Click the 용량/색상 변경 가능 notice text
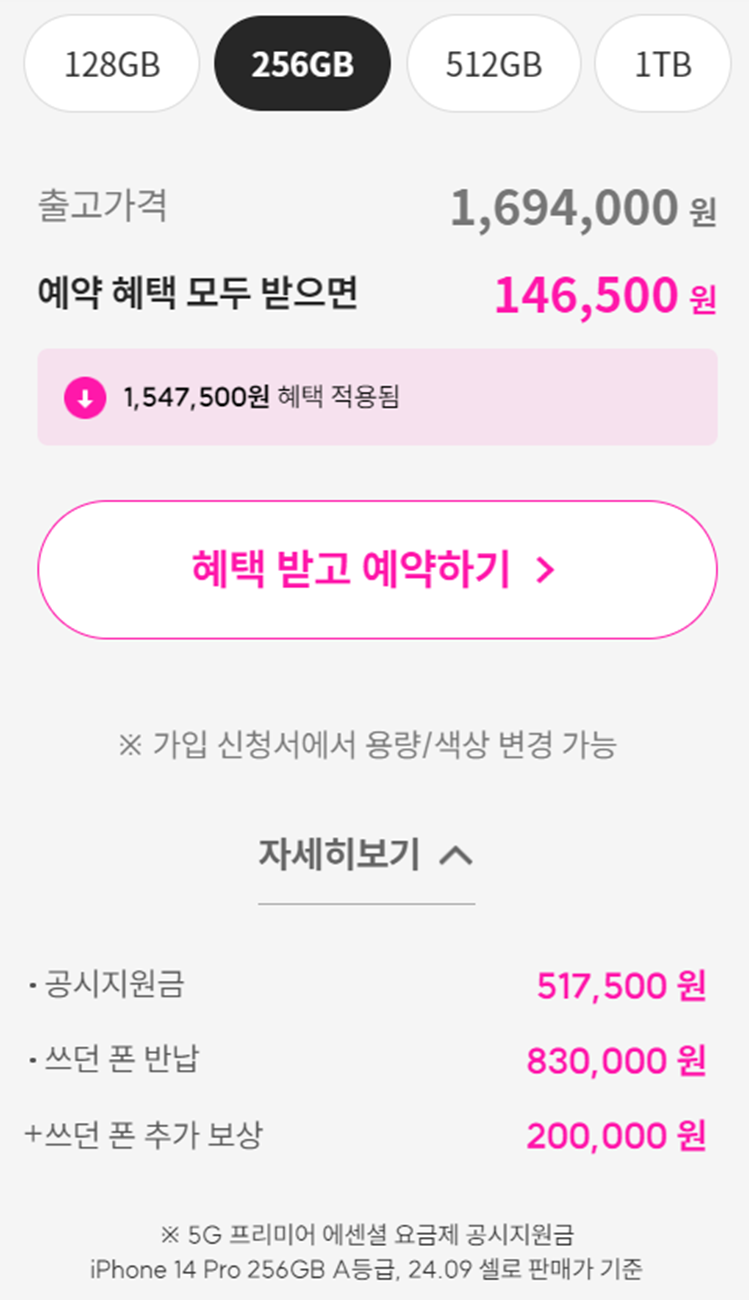Viewport: 749px width, 1300px height. pos(374,743)
